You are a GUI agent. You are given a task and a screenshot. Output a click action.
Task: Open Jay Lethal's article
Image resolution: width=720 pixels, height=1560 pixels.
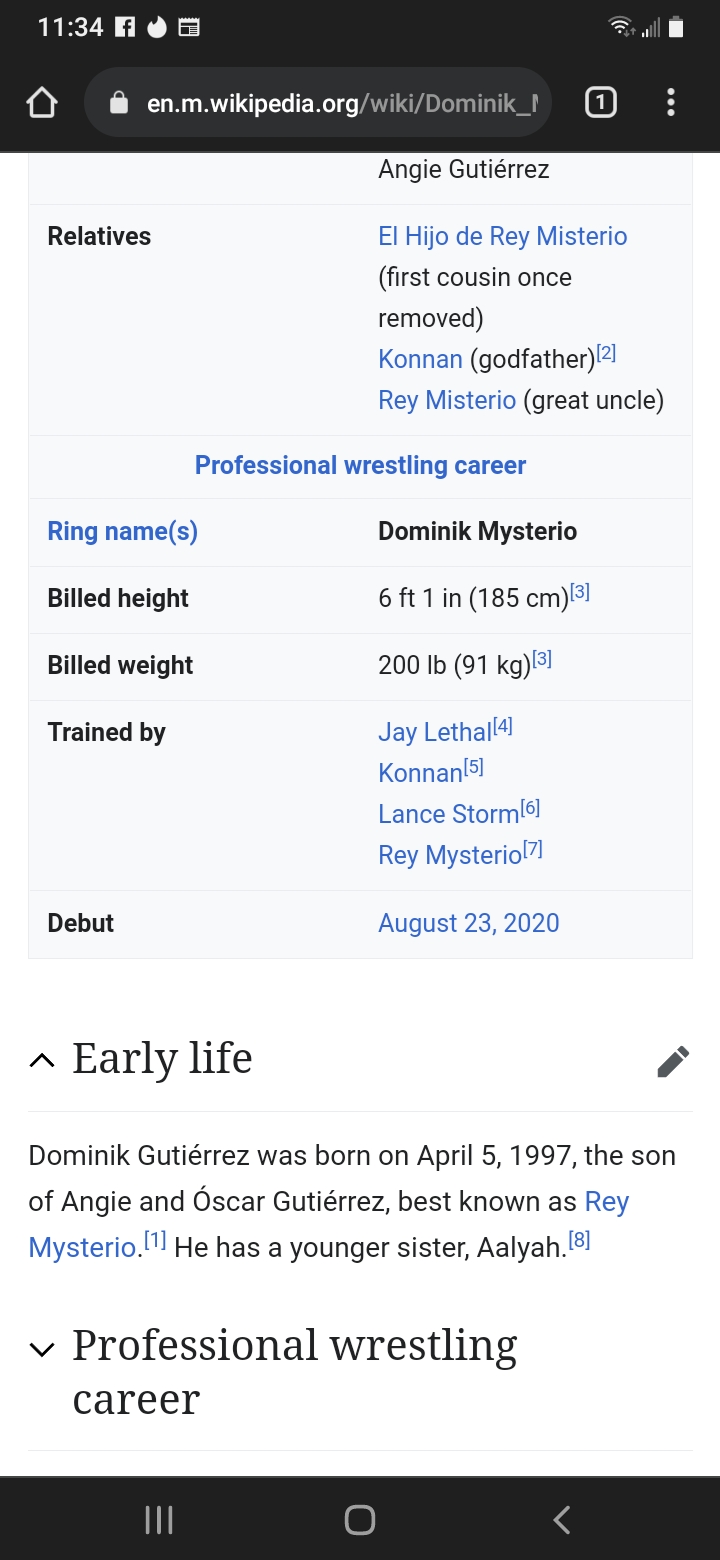pos(434,732)
